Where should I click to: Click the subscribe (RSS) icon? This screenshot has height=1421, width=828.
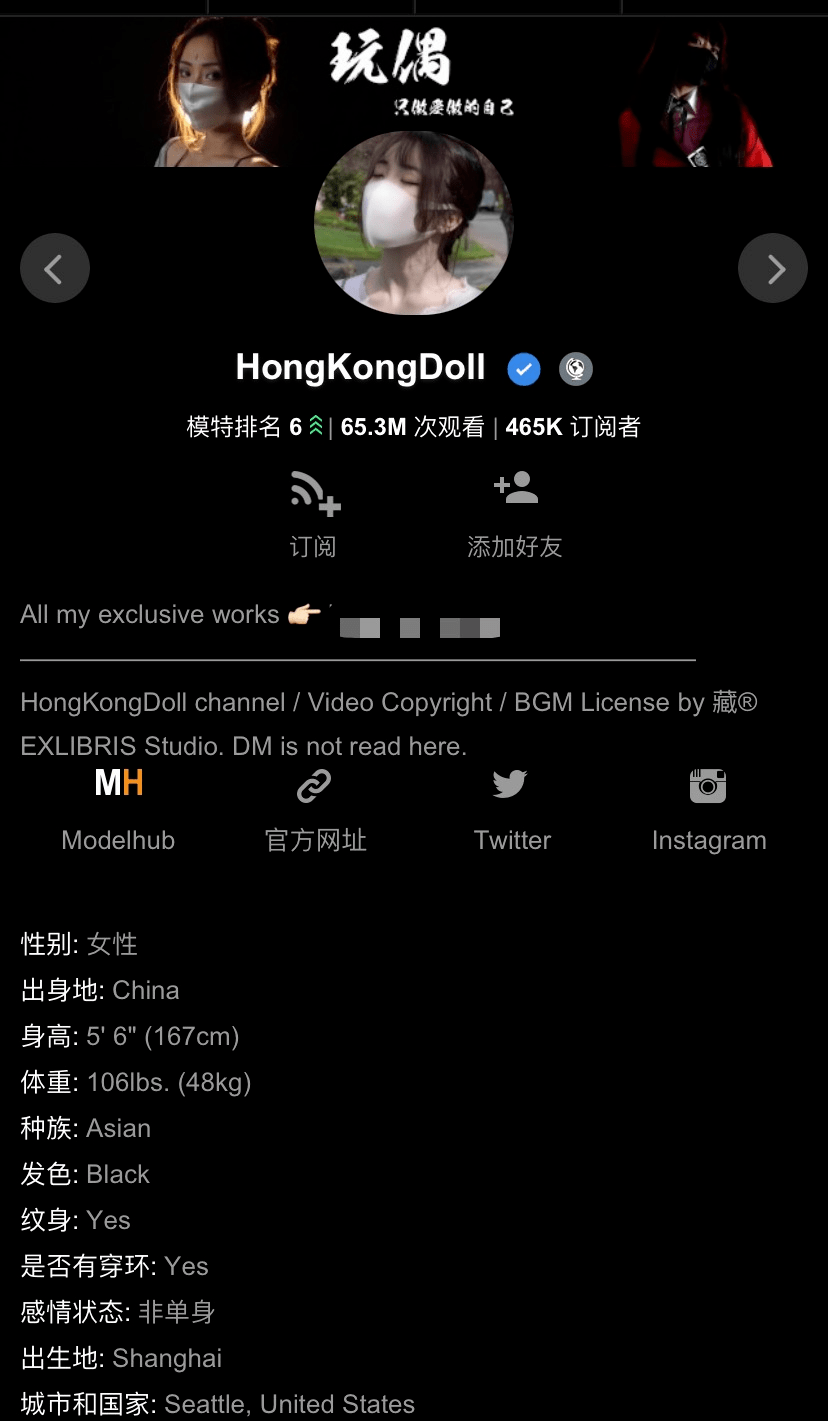(x=313, y=491)
